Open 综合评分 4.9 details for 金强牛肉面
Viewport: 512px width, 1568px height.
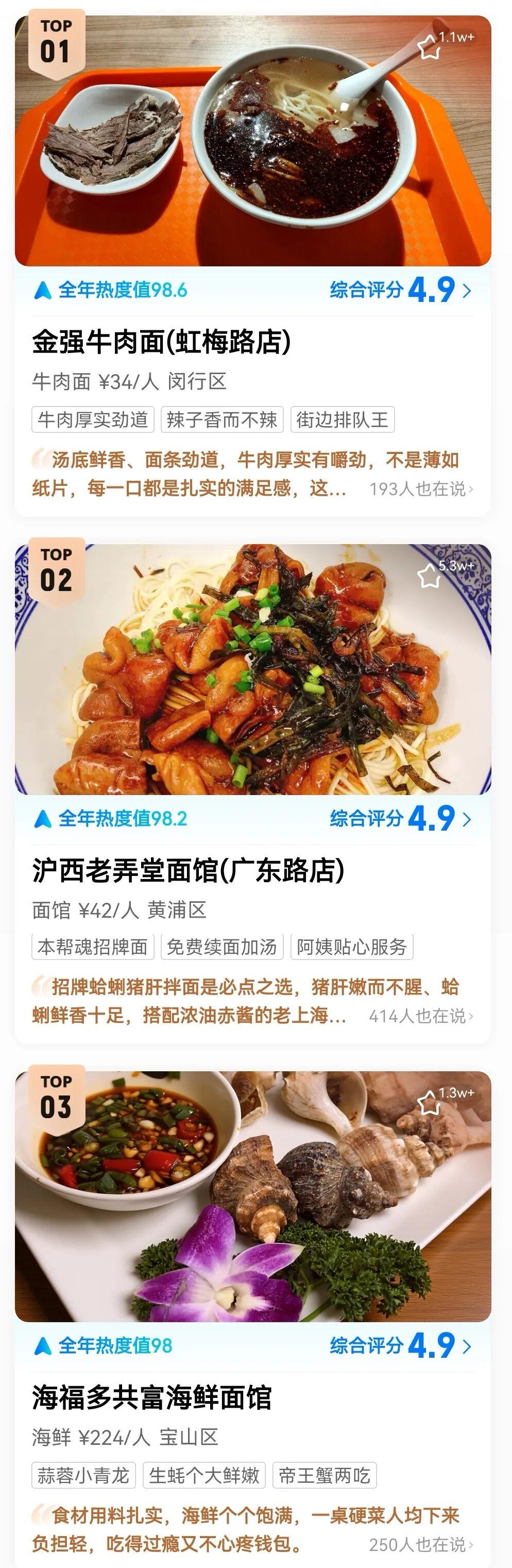tap(401, 290)
